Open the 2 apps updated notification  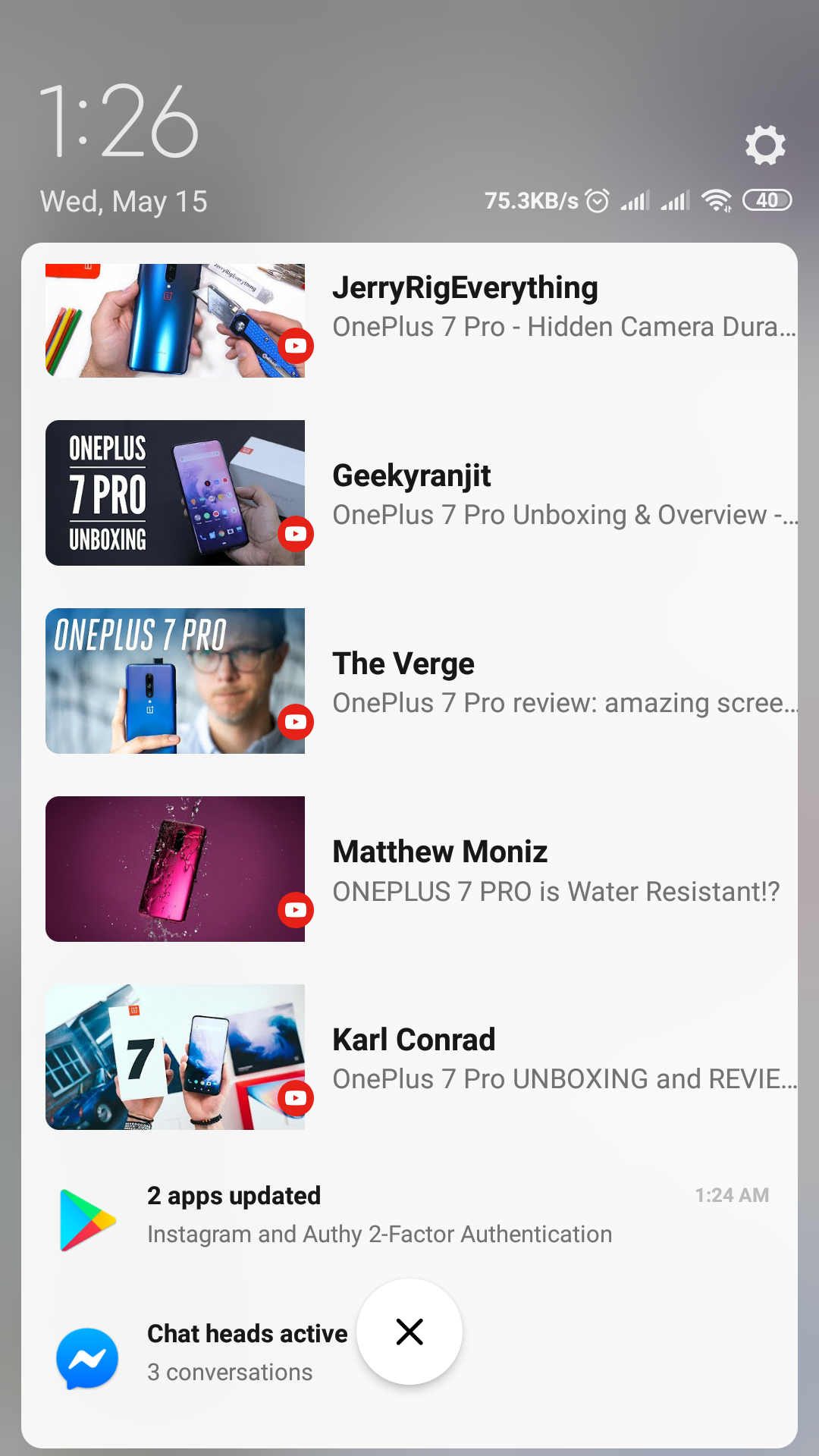pyautogui.click(x=409, y=1216)
